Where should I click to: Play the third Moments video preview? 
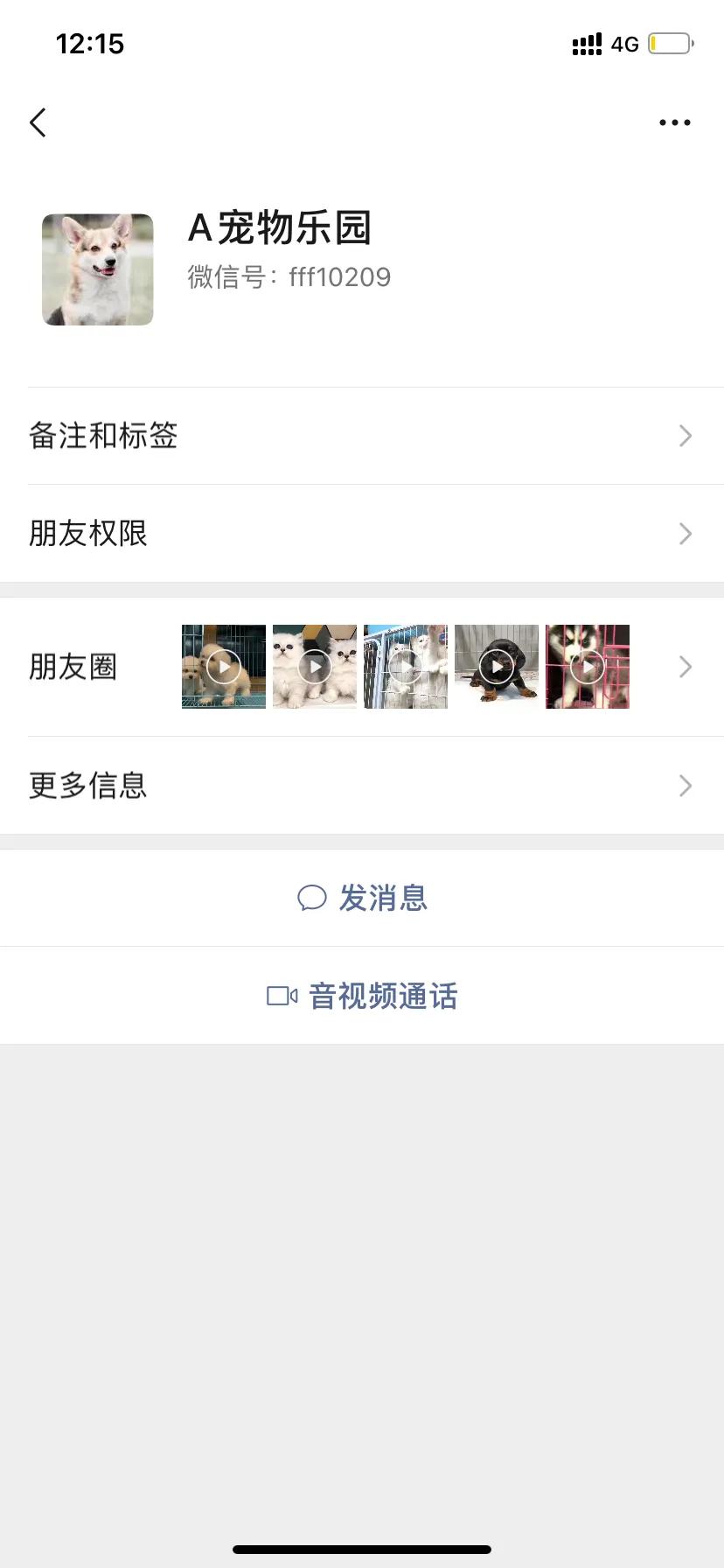[x=405, y=666]
